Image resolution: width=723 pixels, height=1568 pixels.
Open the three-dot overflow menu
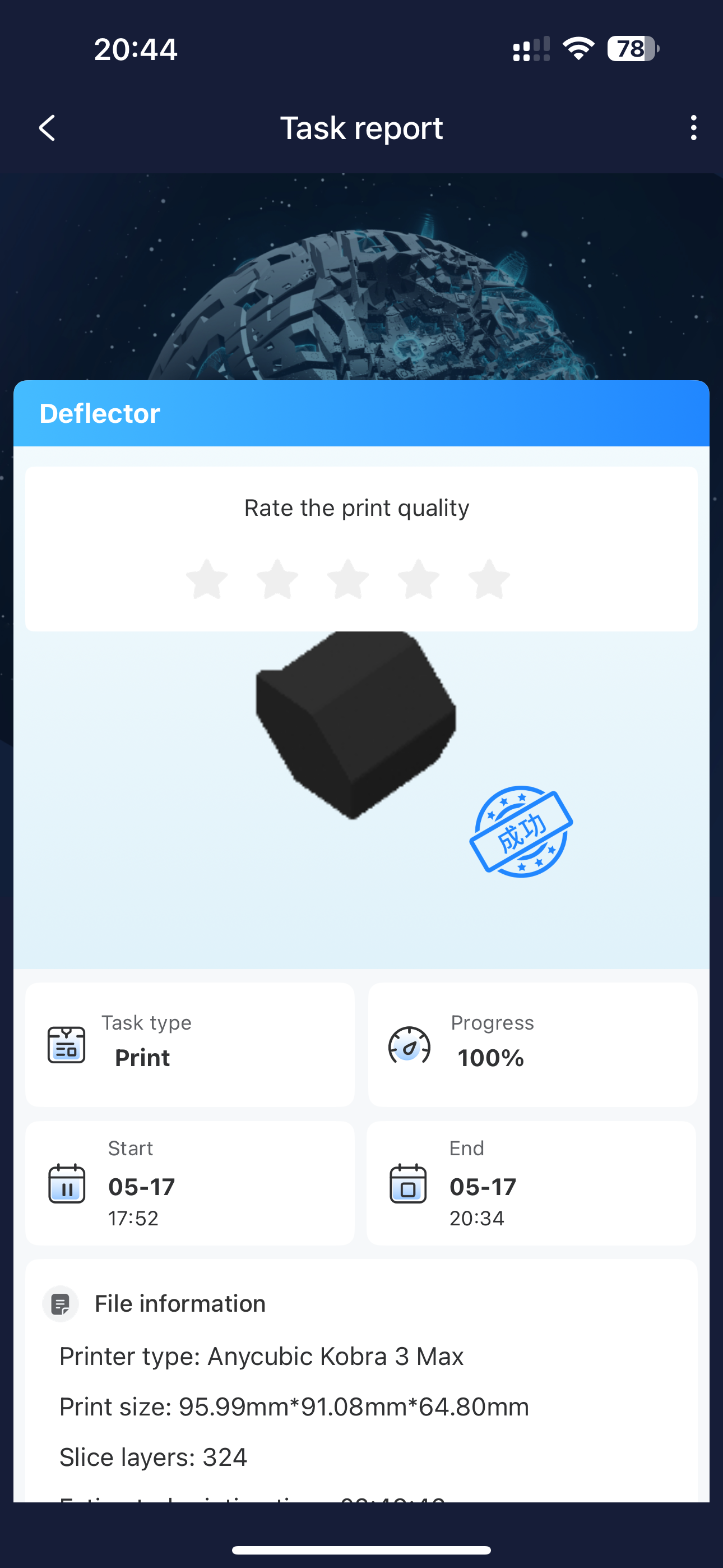click(x=693, y=128)
